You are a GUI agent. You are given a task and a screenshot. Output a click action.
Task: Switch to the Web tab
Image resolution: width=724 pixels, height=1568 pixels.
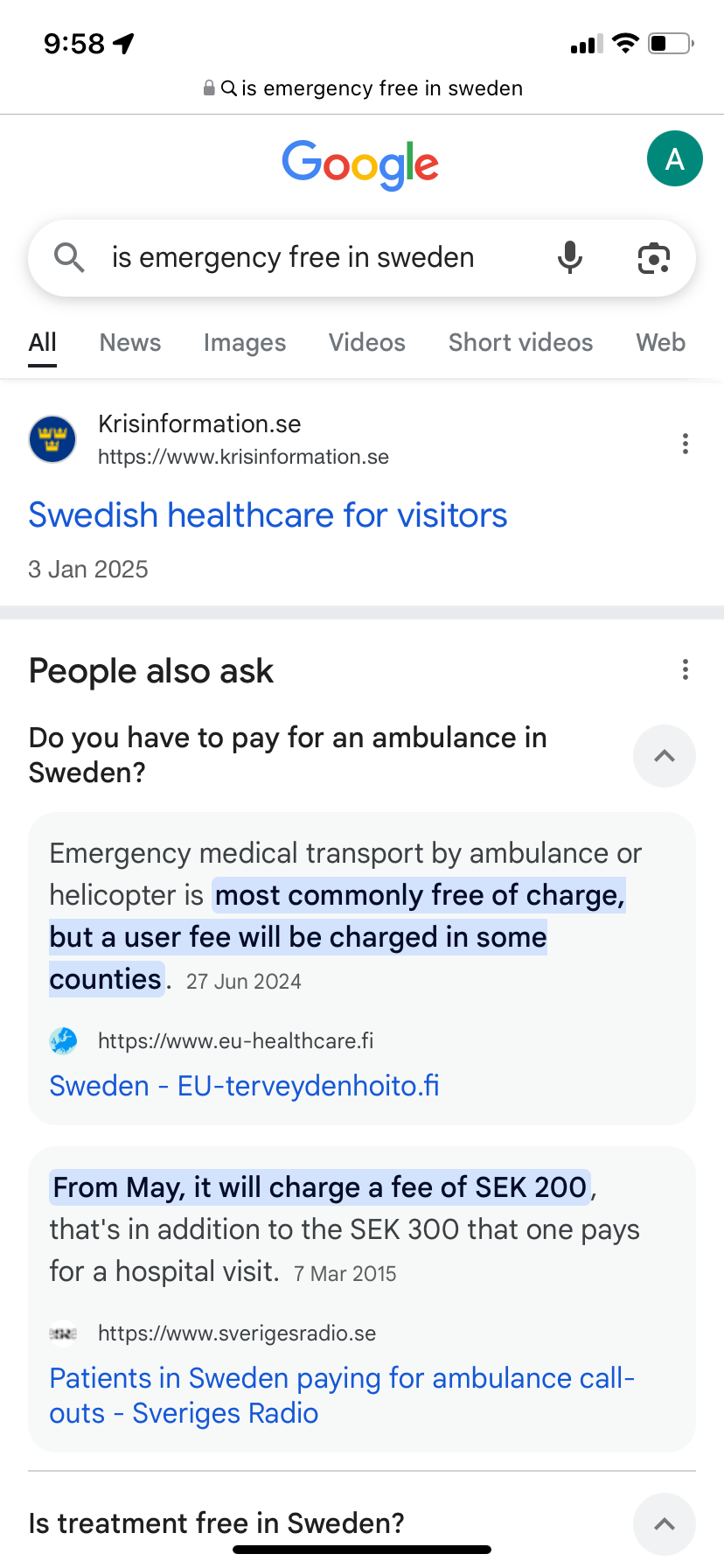[661, 342]
